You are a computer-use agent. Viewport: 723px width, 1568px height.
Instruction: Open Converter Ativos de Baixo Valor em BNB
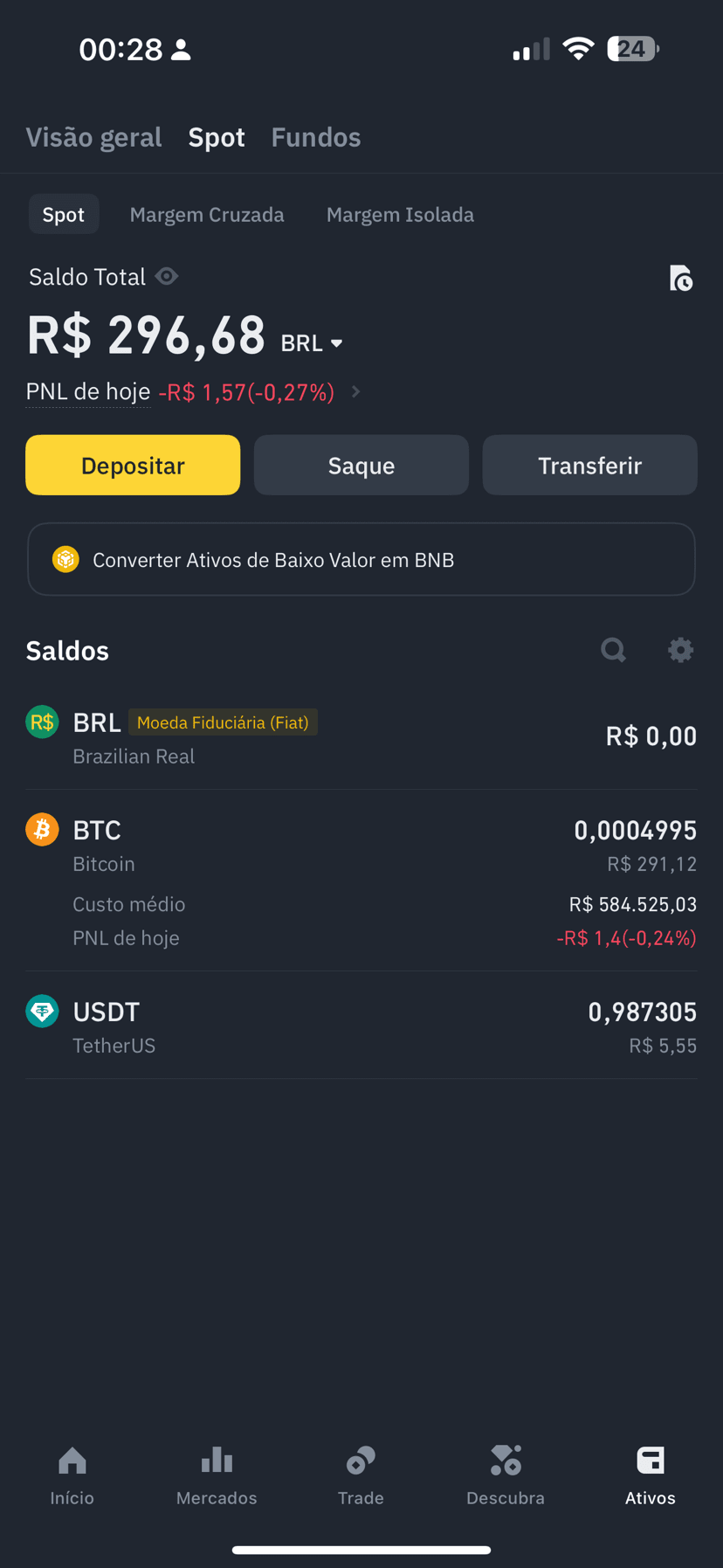(361, 559)
